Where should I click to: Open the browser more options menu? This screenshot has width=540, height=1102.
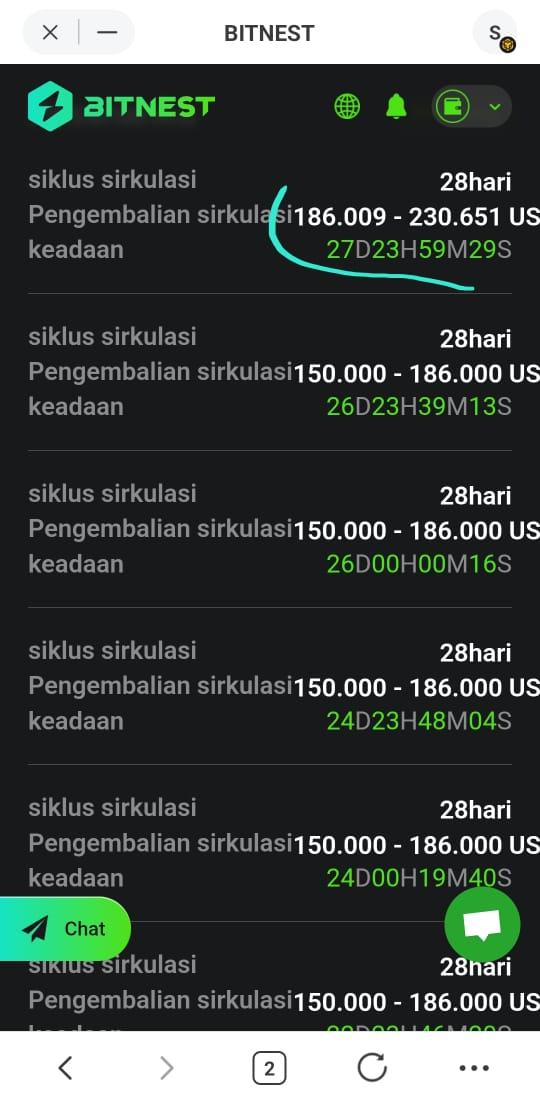[474, 1068]
